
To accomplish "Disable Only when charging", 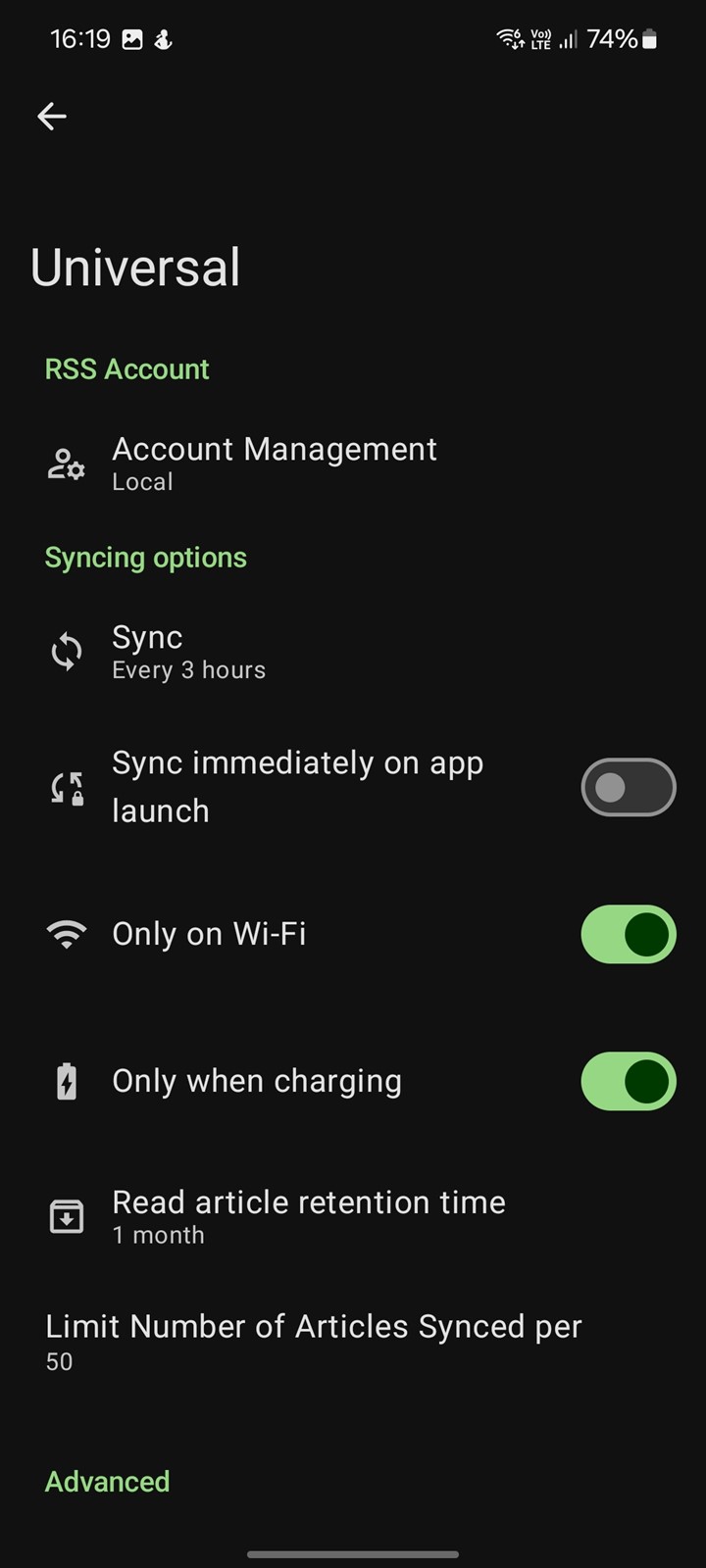I will (x=629, y=1081).
